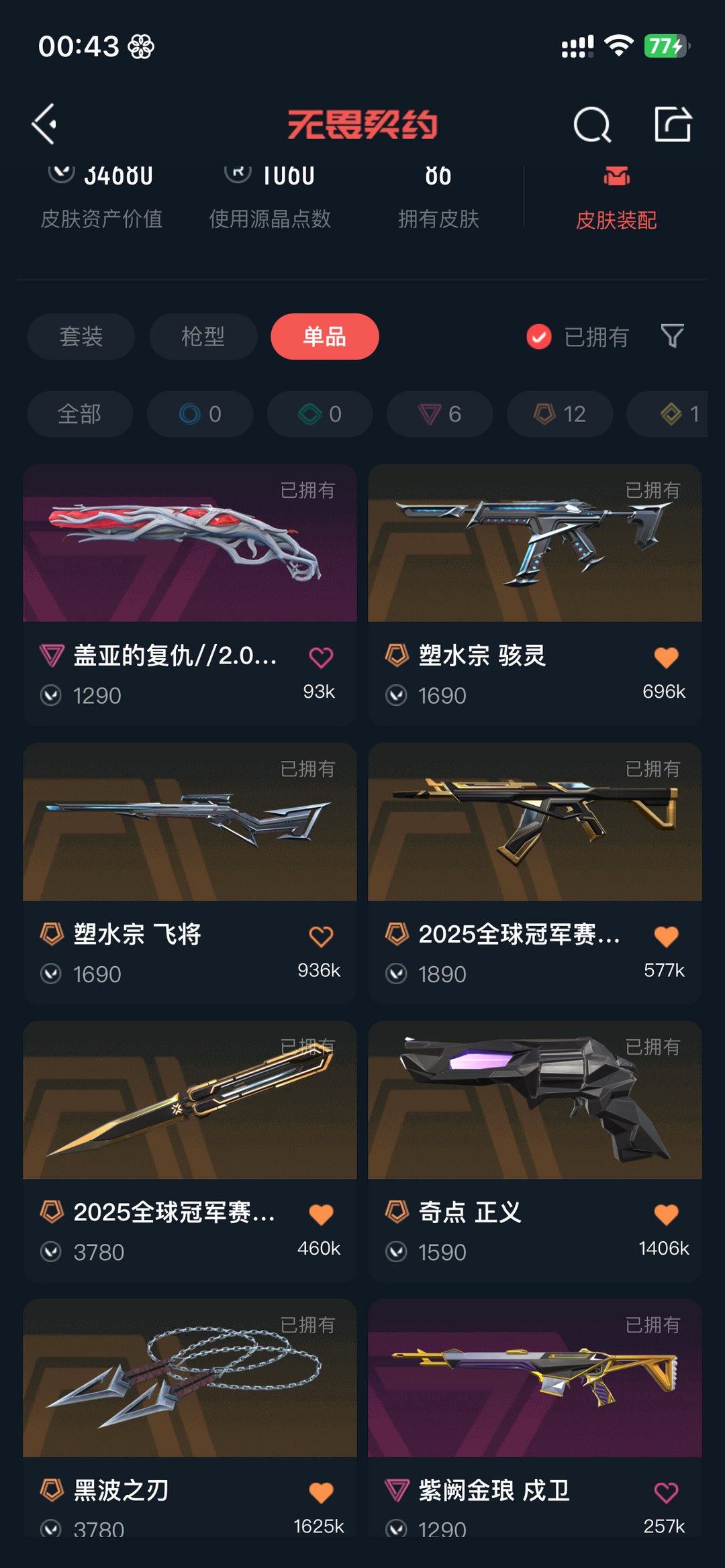
Task: Select the 单品 tab
Action: 325,336
